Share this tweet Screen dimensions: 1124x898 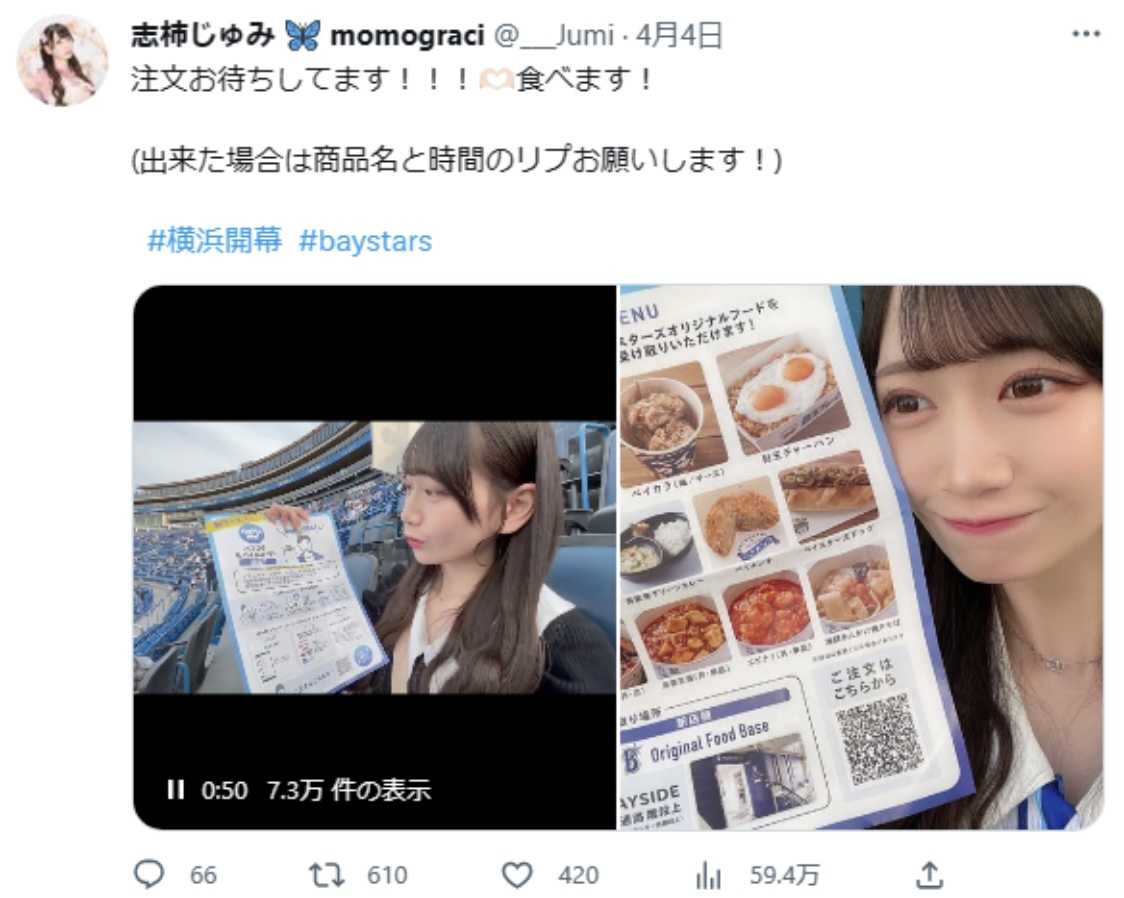(x=928, y=876)
